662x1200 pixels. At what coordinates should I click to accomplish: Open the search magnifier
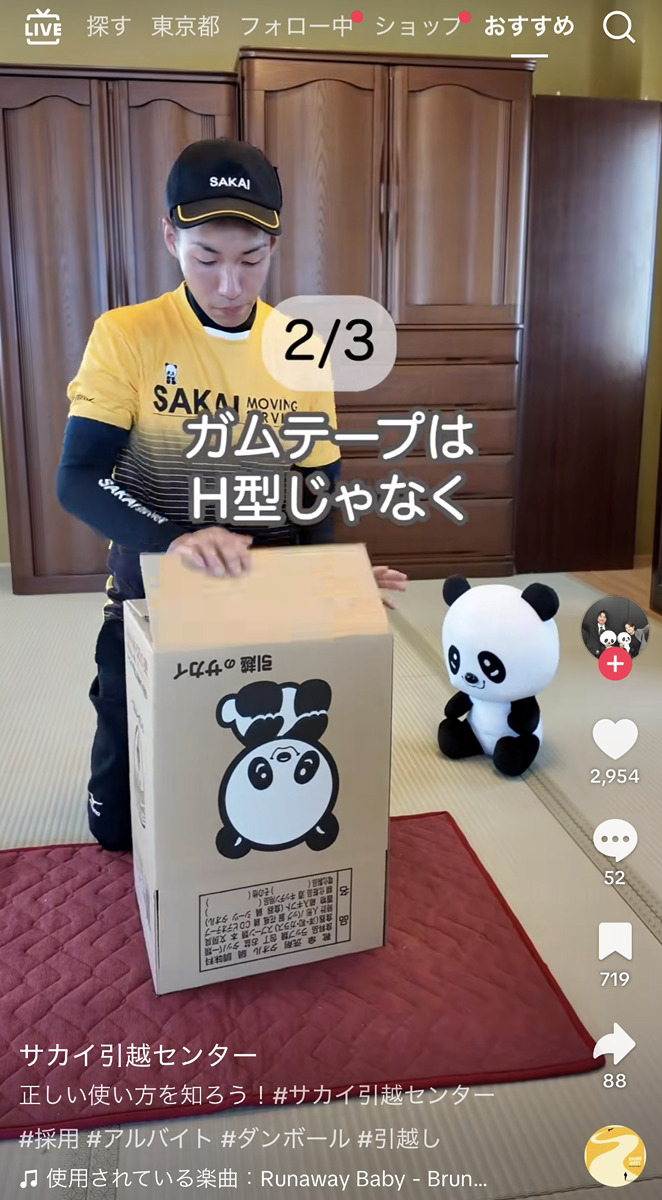(619, 28)
